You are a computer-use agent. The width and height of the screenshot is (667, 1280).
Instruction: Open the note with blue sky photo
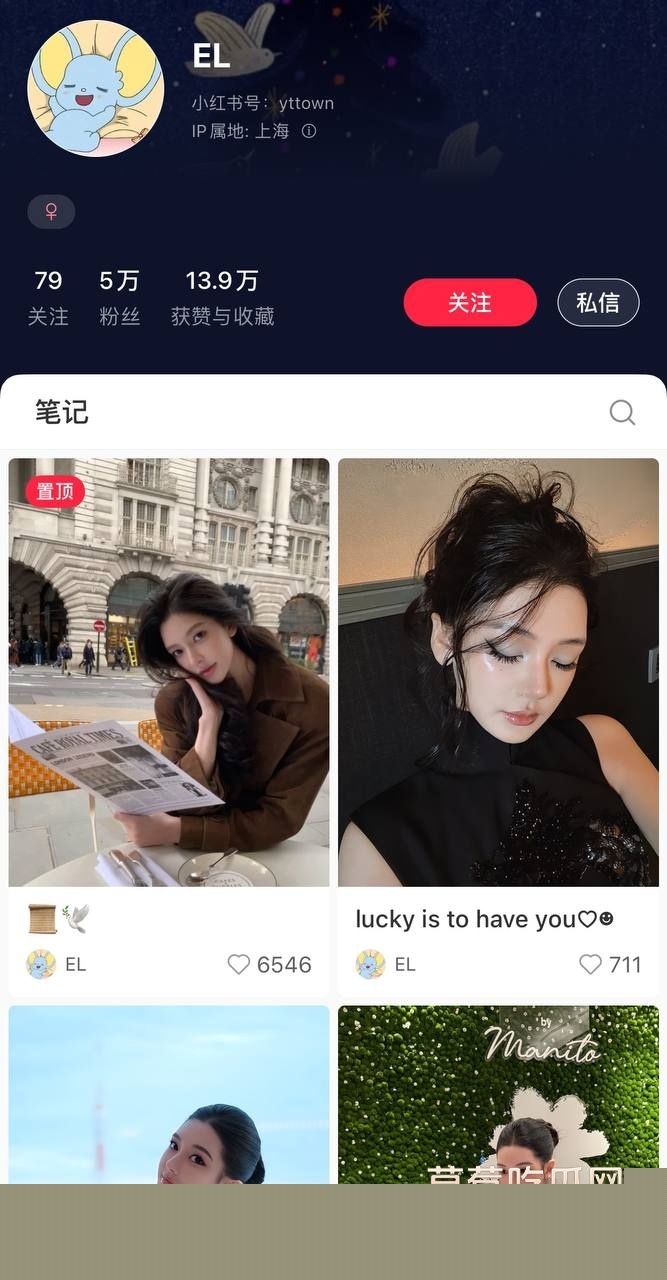(x=169, y=1095)
